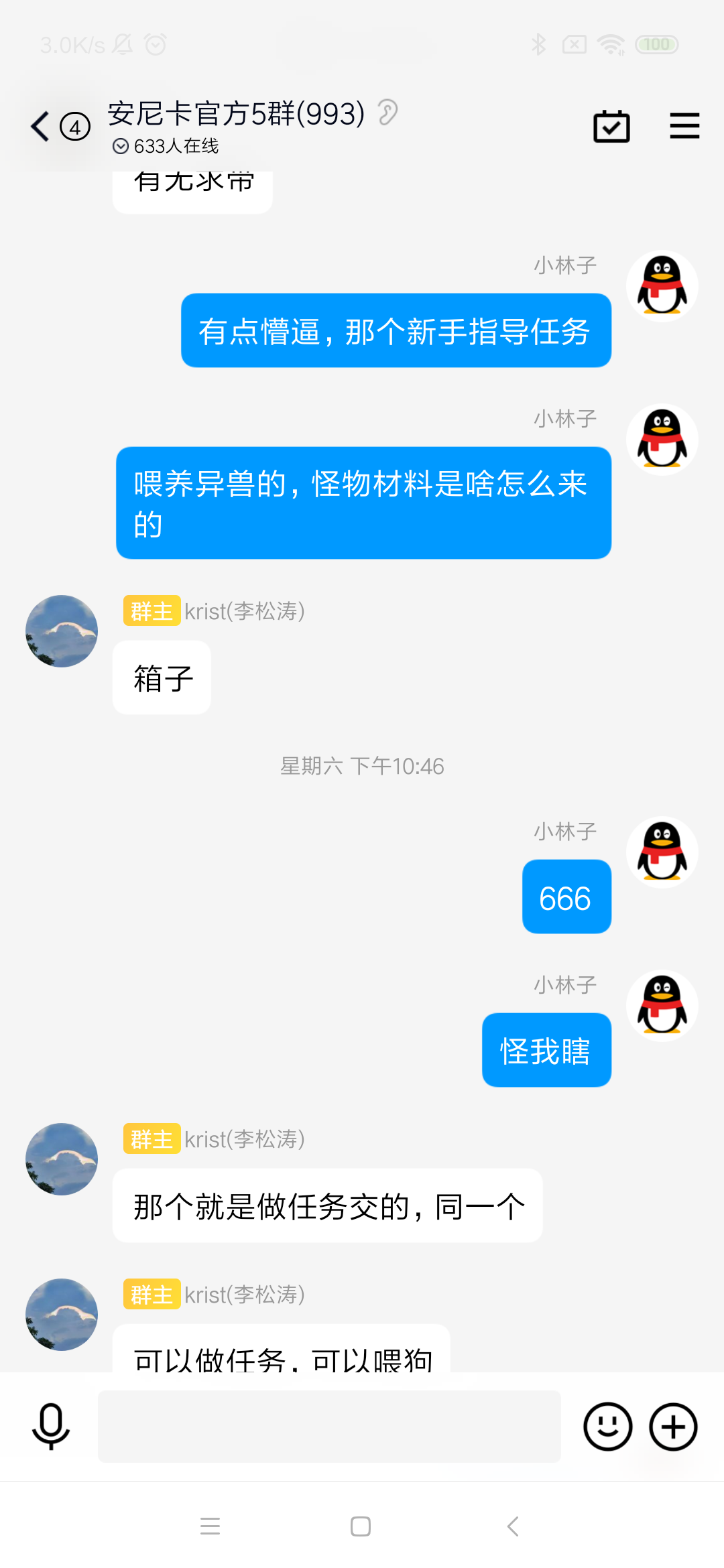The height and width of the screenshot is (1568, 724).
Task: Focus the message text input field
Action: 329,1427
